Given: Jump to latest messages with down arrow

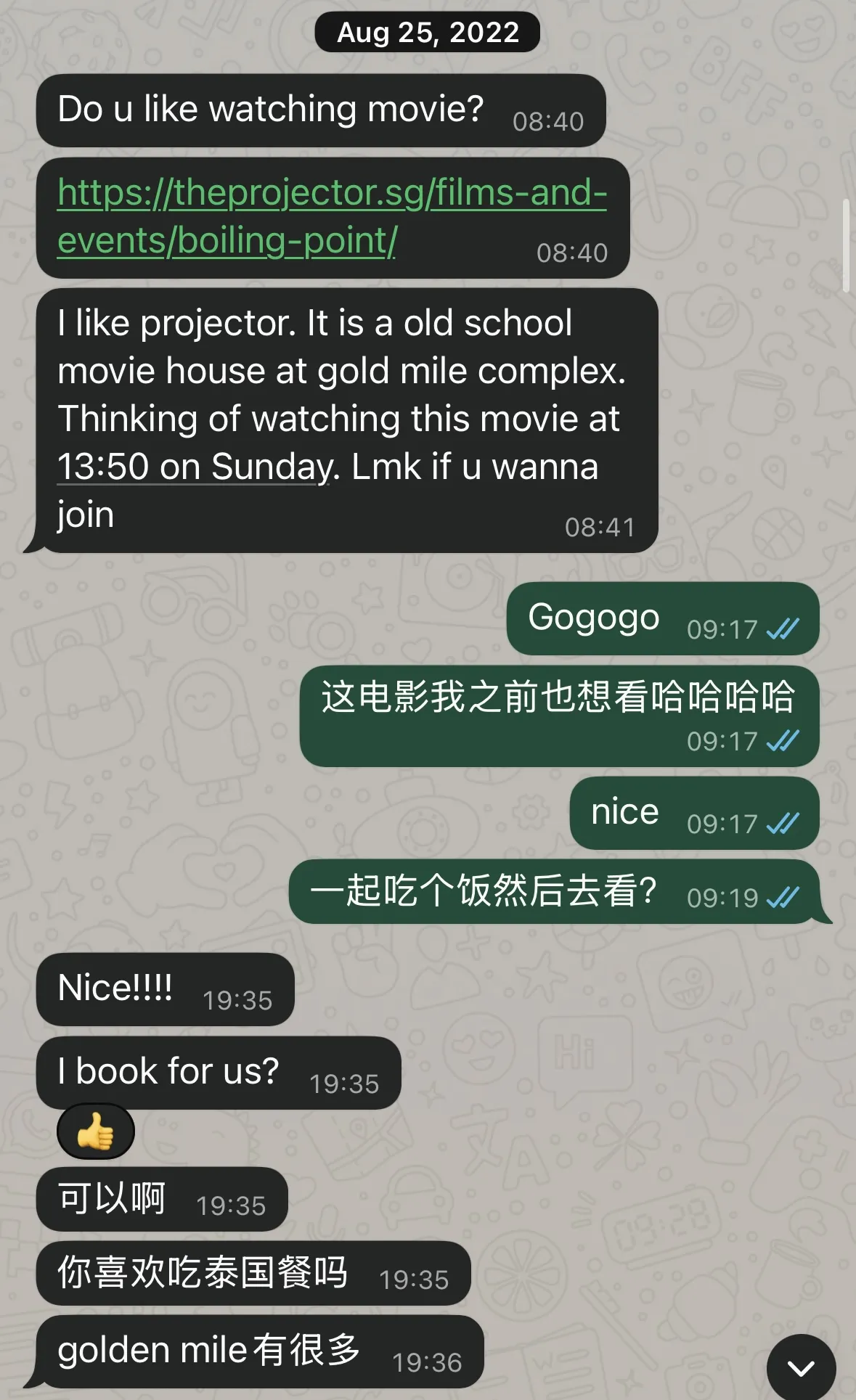Looking at the screenshot, I should pos(801,1368).
